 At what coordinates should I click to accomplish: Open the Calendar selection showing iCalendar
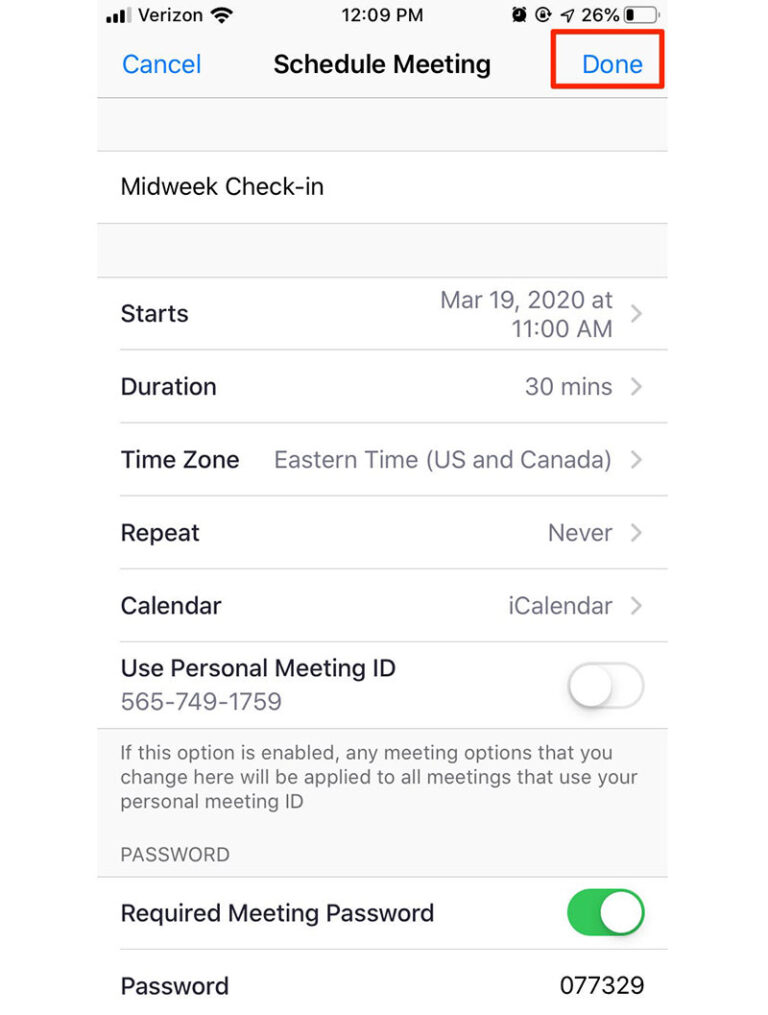tap(384, 606)
